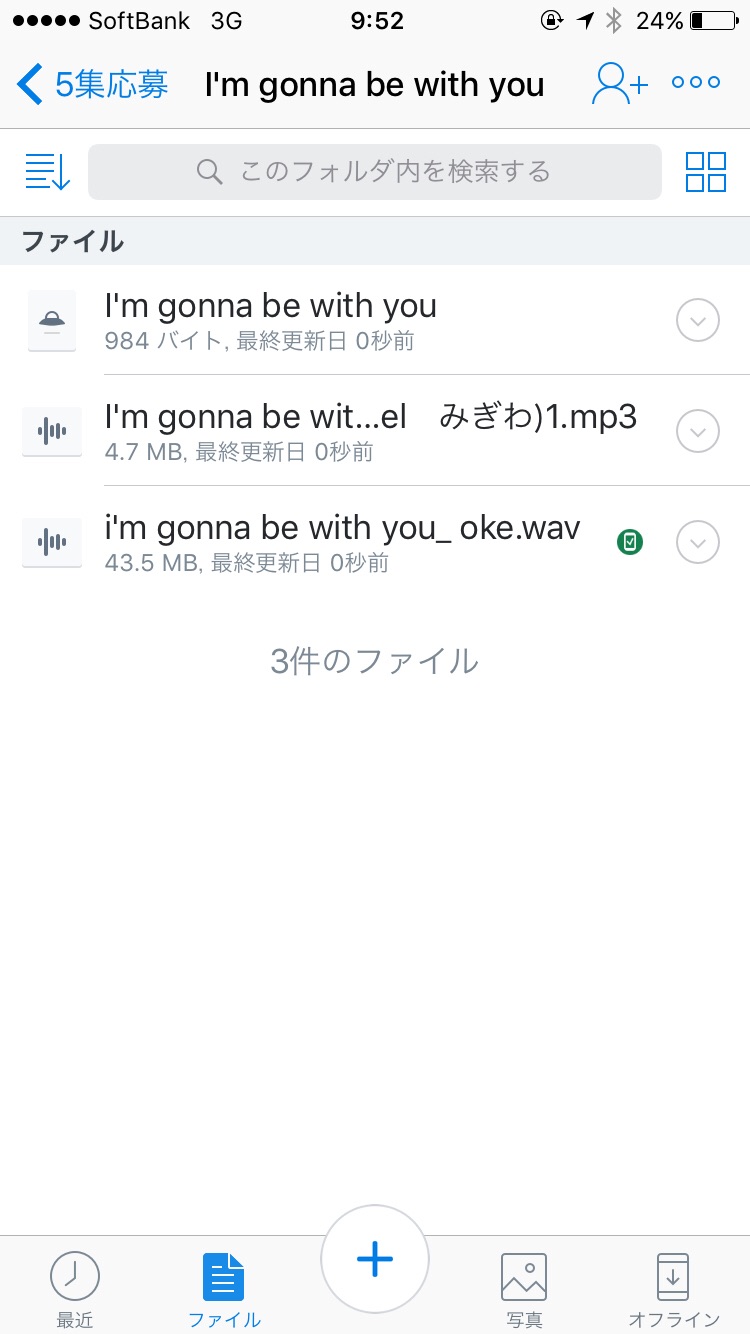
Task: Expand options for the oke.wav file
Action: (x=698, y=543)
